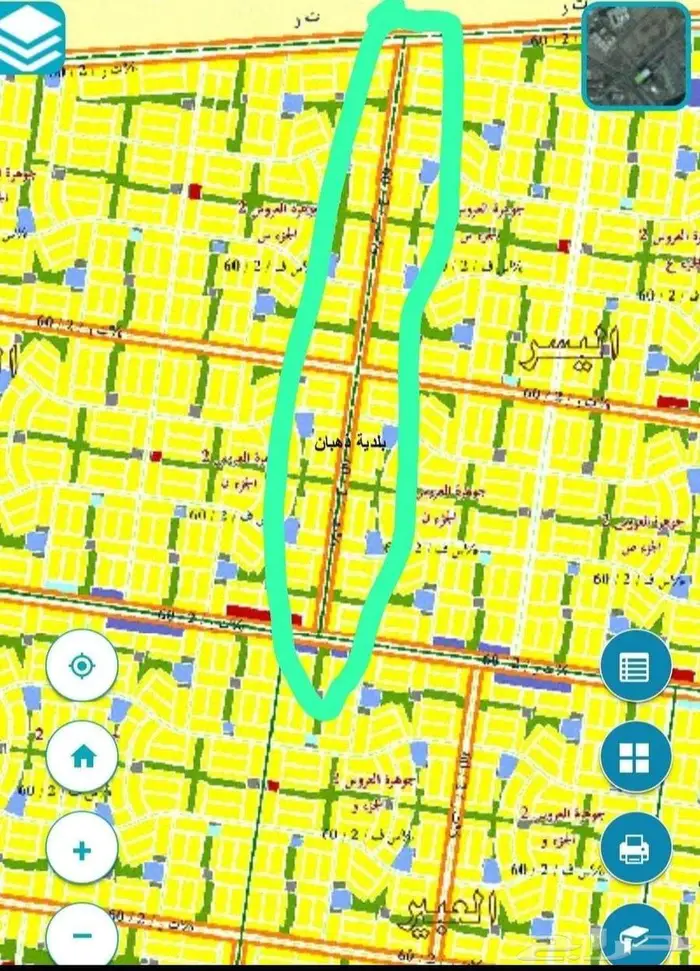Locate my current position
The height and width of the screenshot is (971, 700).
(x=82, y=664)
